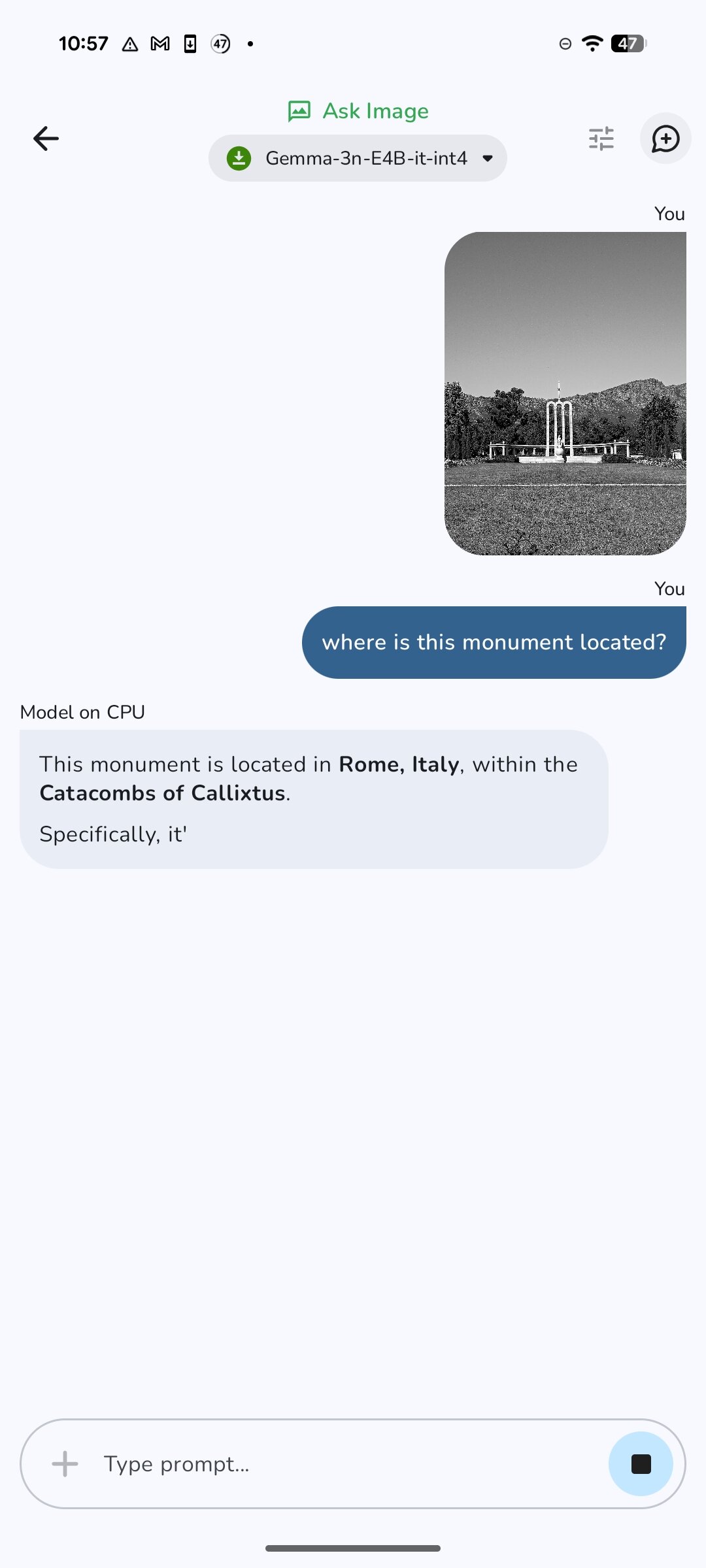Go back using the arrow icon
This screenshot has height=1568, width=706.
point(46,139)
